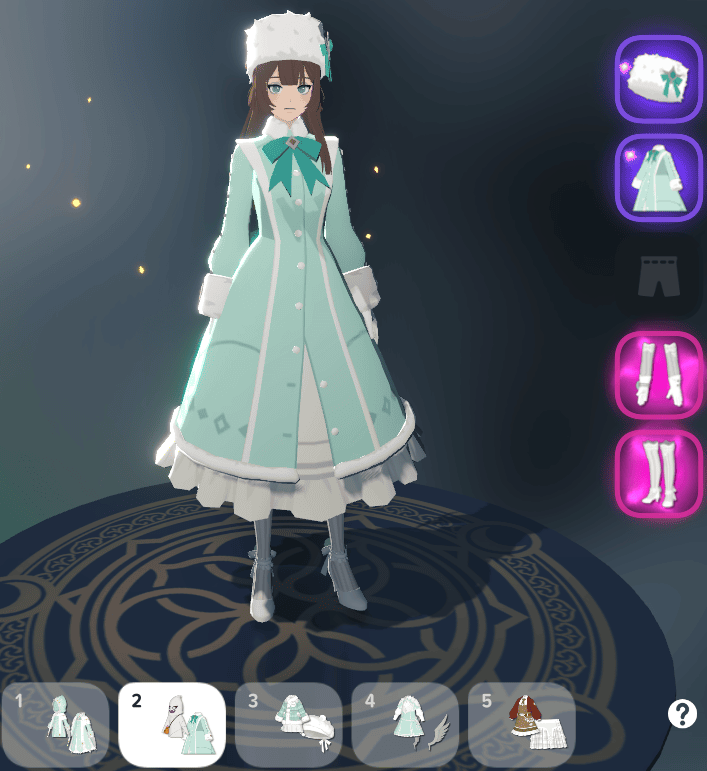
Task: Switch to outfit preset 1
Action: [x=55, y=724]
